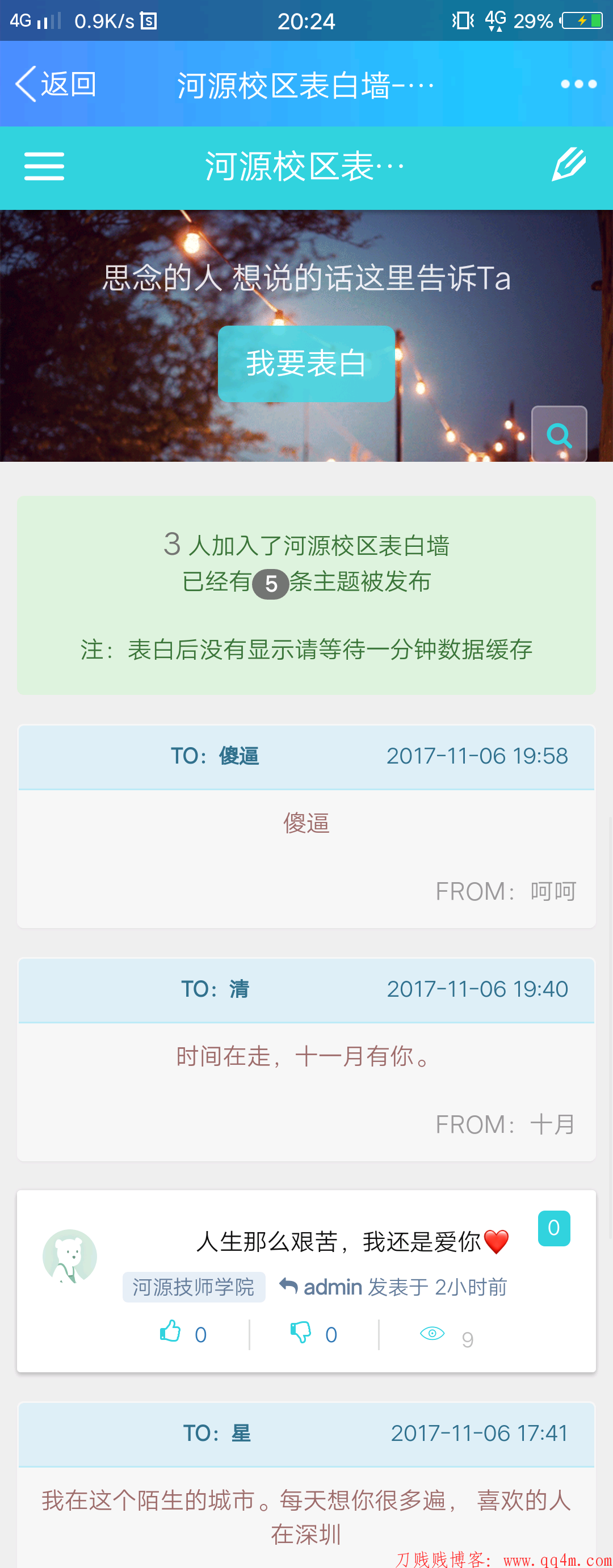Tap the pencil compose icon
This screenshot has height=1568, width=613.
[x=569, y=165]
